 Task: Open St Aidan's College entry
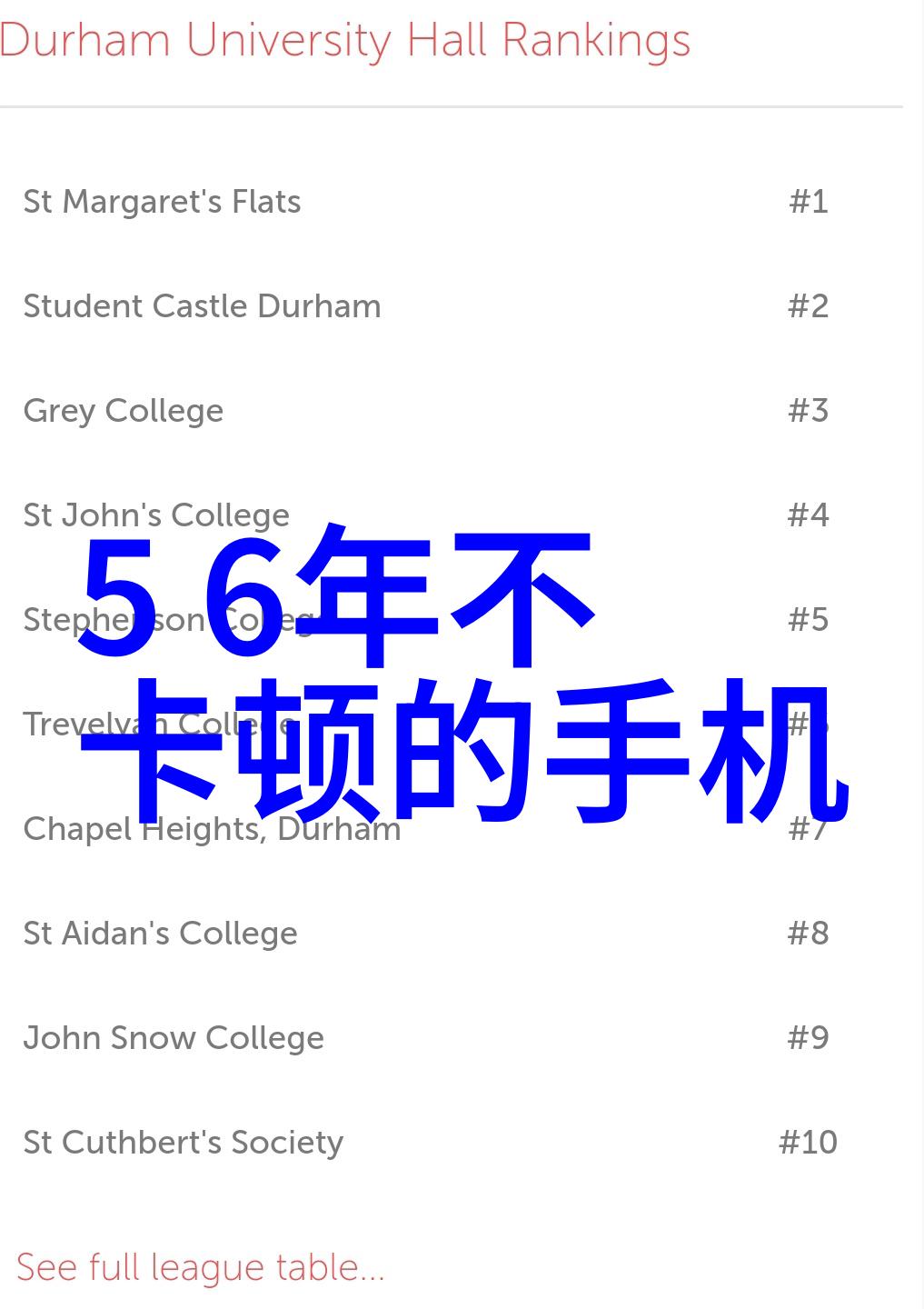point(160,934)
